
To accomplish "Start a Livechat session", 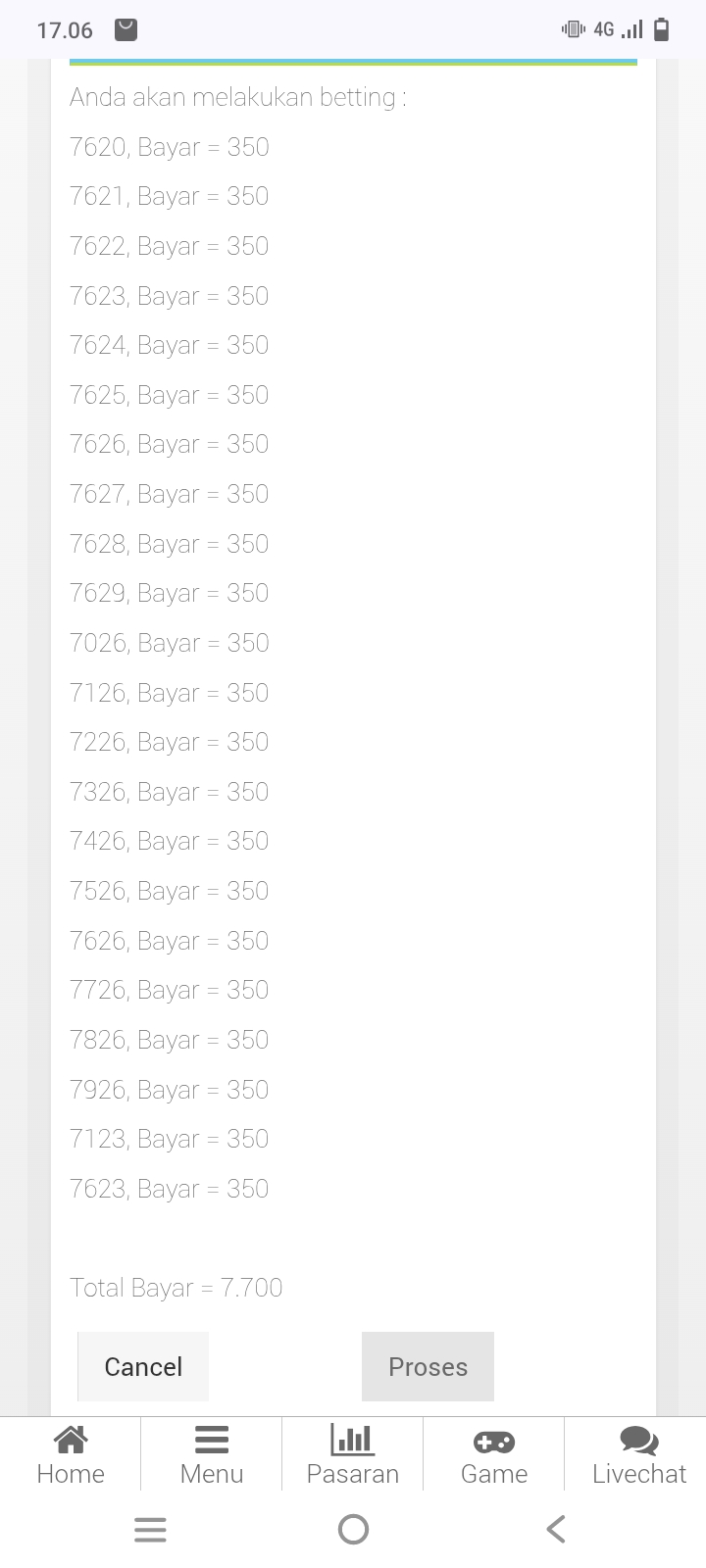I will tap(639, 1455).
